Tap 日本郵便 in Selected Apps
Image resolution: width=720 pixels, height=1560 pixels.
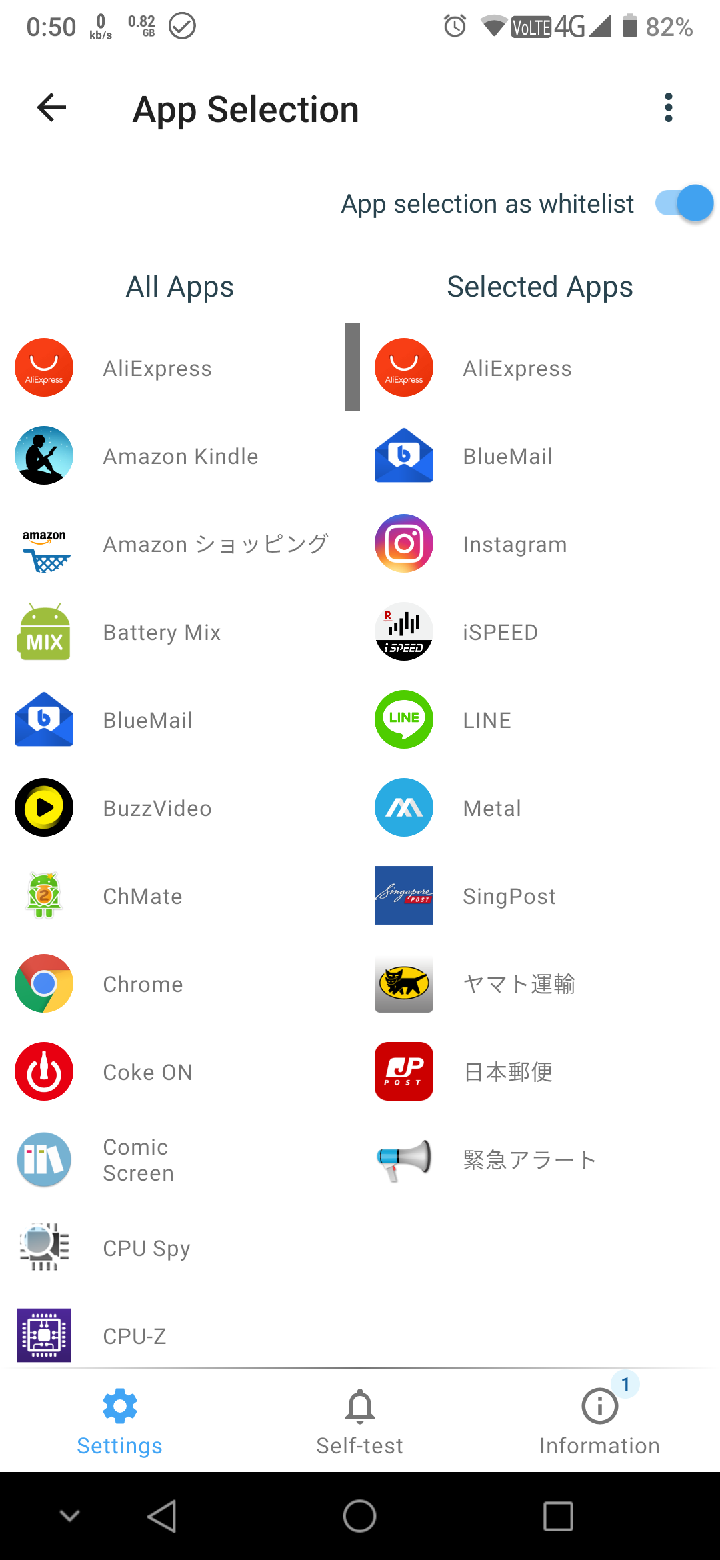pyautogui.click(x=508, y=1072)
